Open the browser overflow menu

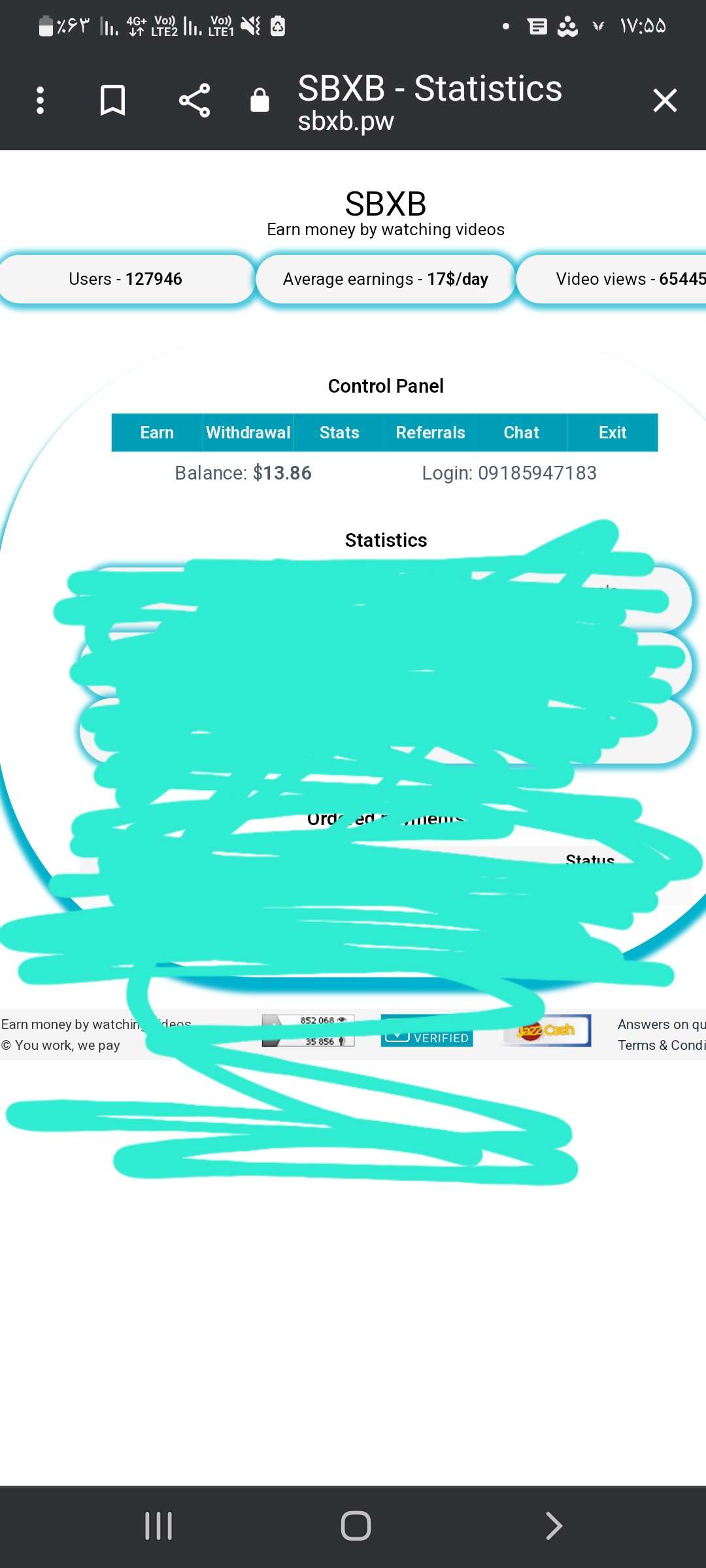(40, 101)
